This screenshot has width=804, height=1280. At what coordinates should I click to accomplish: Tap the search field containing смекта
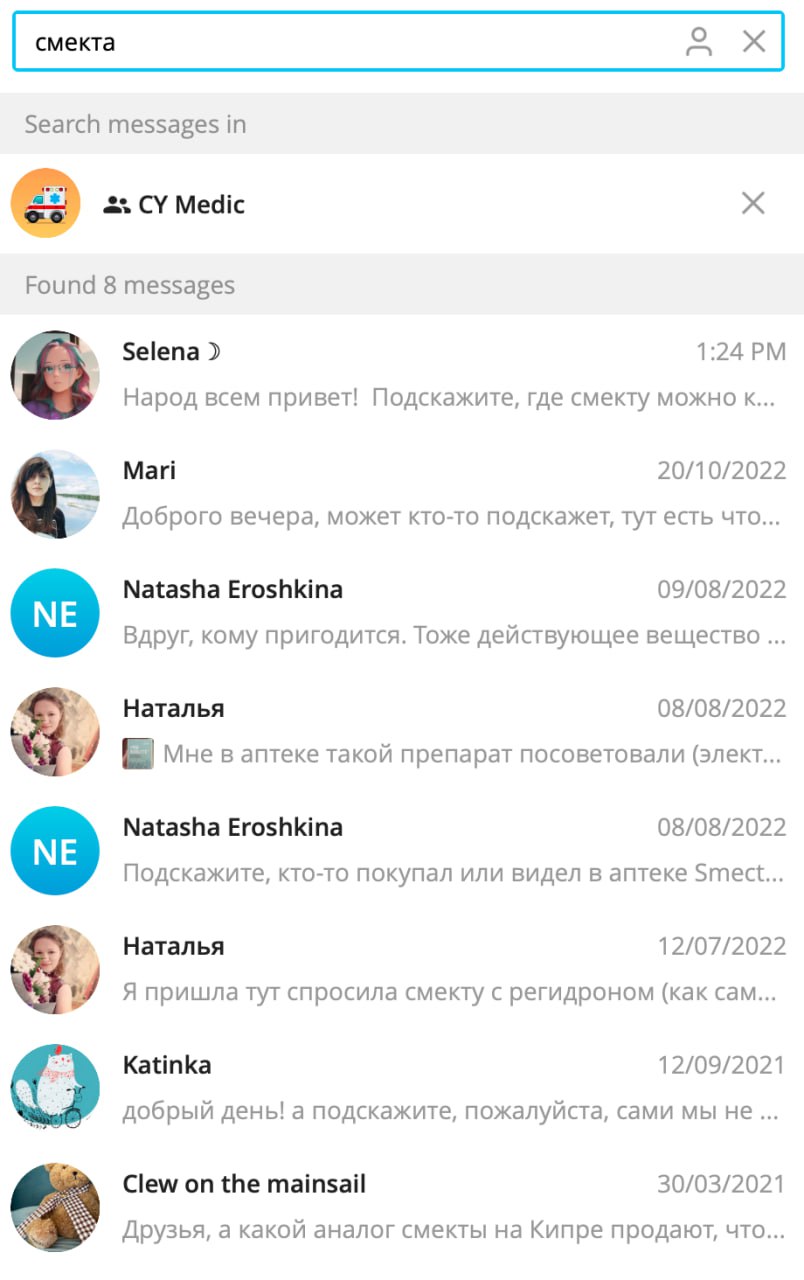tap(340, 42)
